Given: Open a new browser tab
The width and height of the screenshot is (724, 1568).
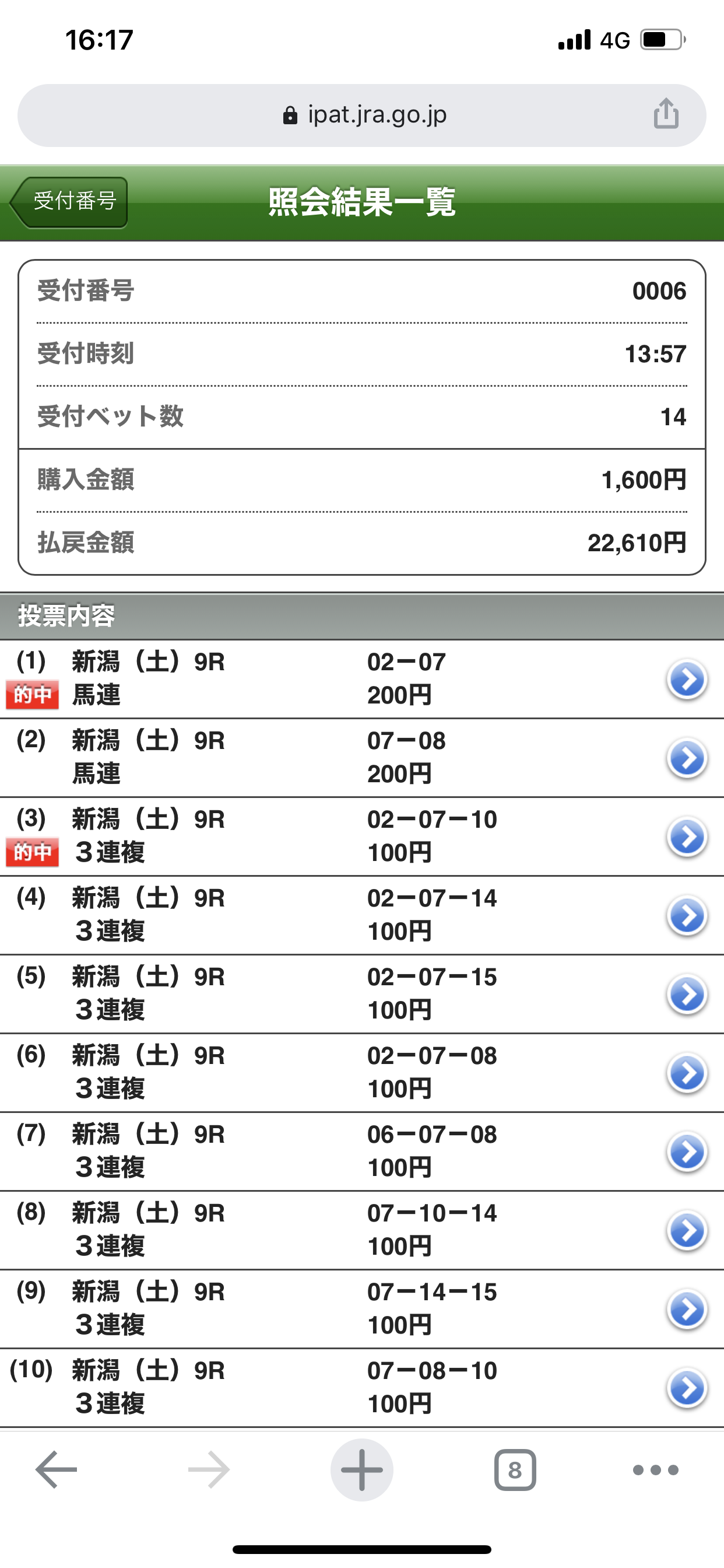Looking at the screenshot, I should (361, 1470).
